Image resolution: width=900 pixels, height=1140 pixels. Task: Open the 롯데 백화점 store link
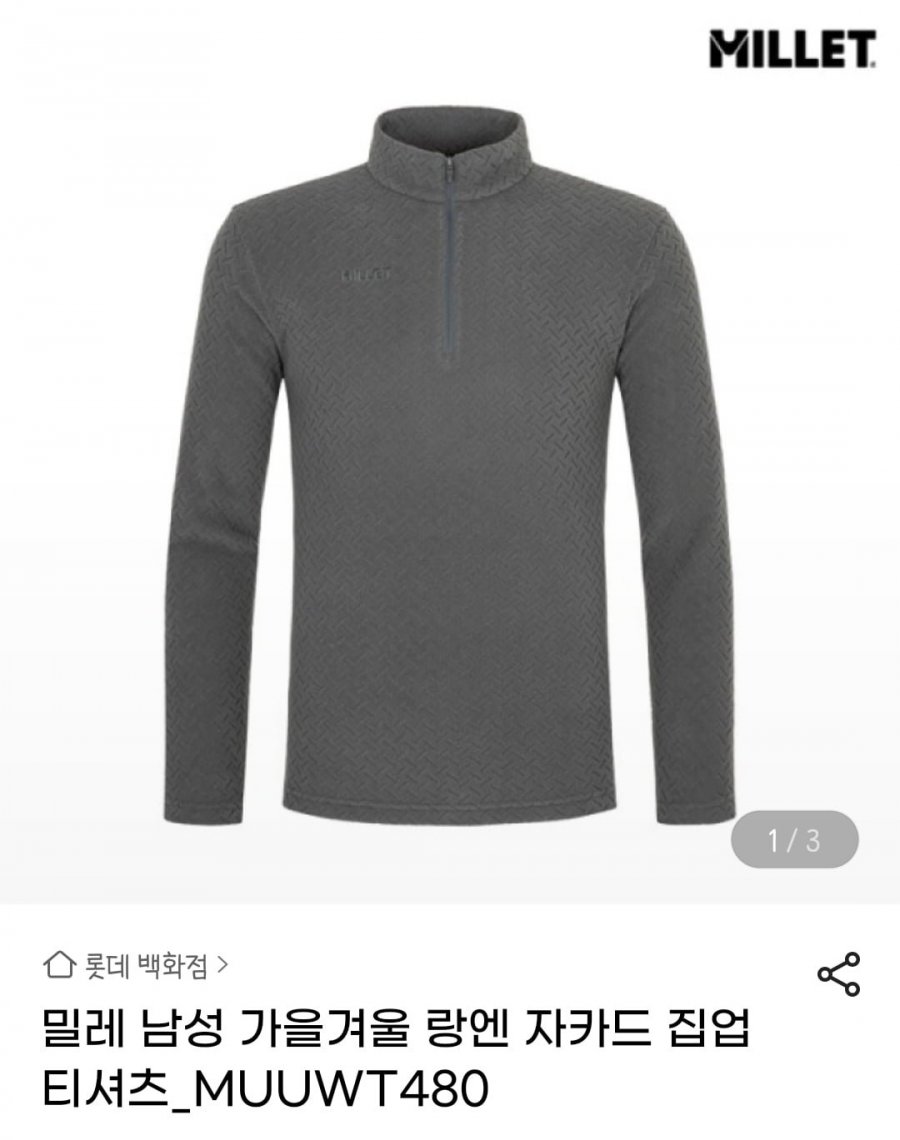[140, 966]
